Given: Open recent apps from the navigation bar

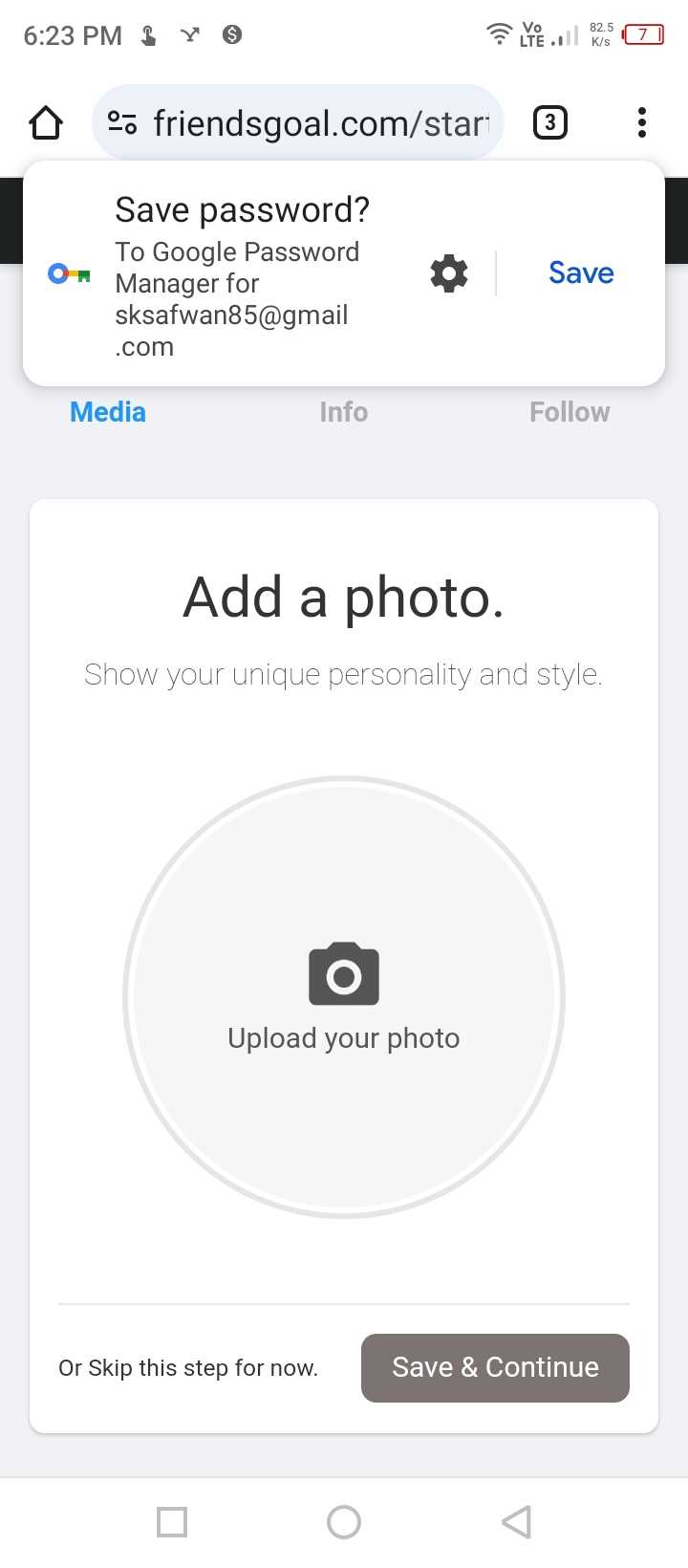Looking at the screenshot, I should tap(172, 1521).
